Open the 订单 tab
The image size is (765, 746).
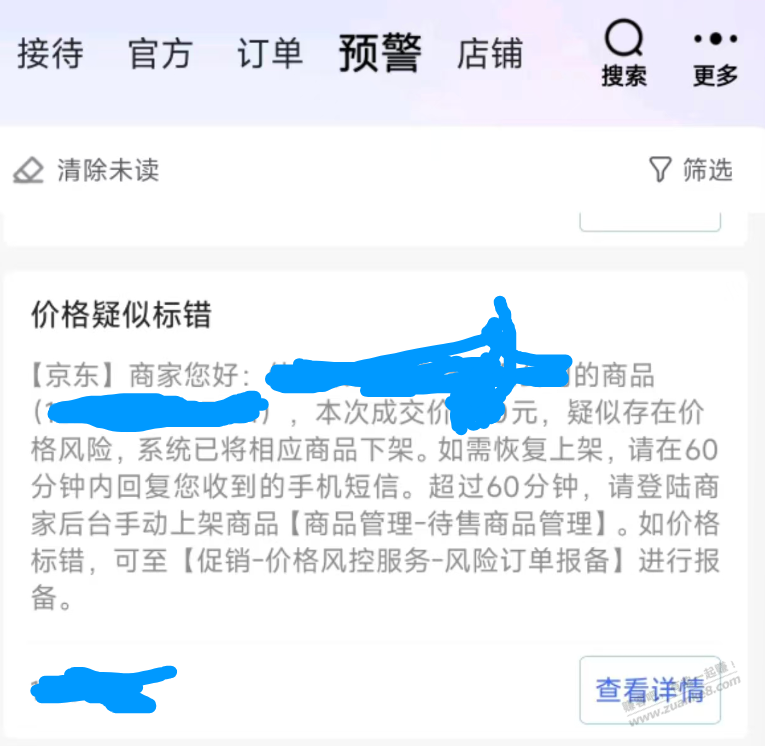[269, 54]
